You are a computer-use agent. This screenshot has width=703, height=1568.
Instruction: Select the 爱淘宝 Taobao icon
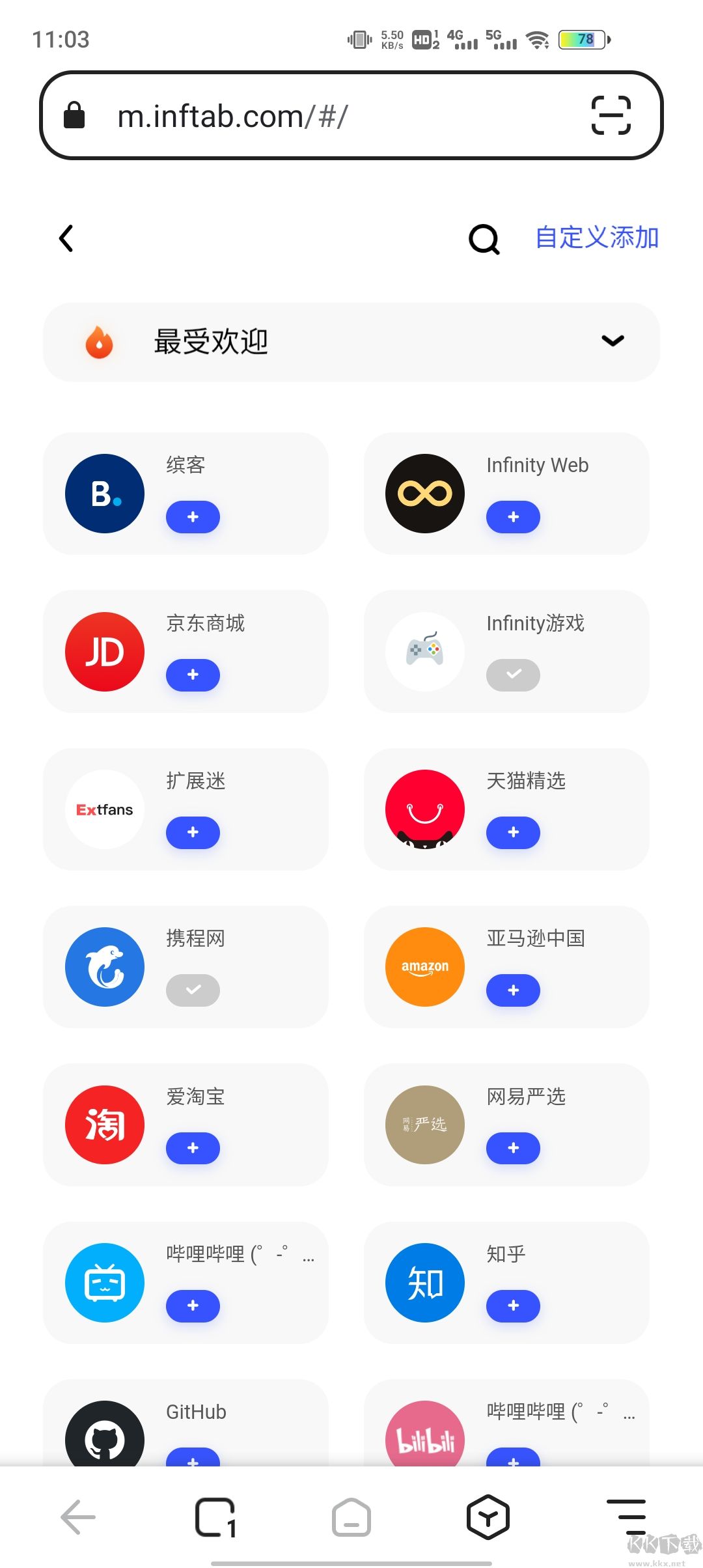(104, 1125)
